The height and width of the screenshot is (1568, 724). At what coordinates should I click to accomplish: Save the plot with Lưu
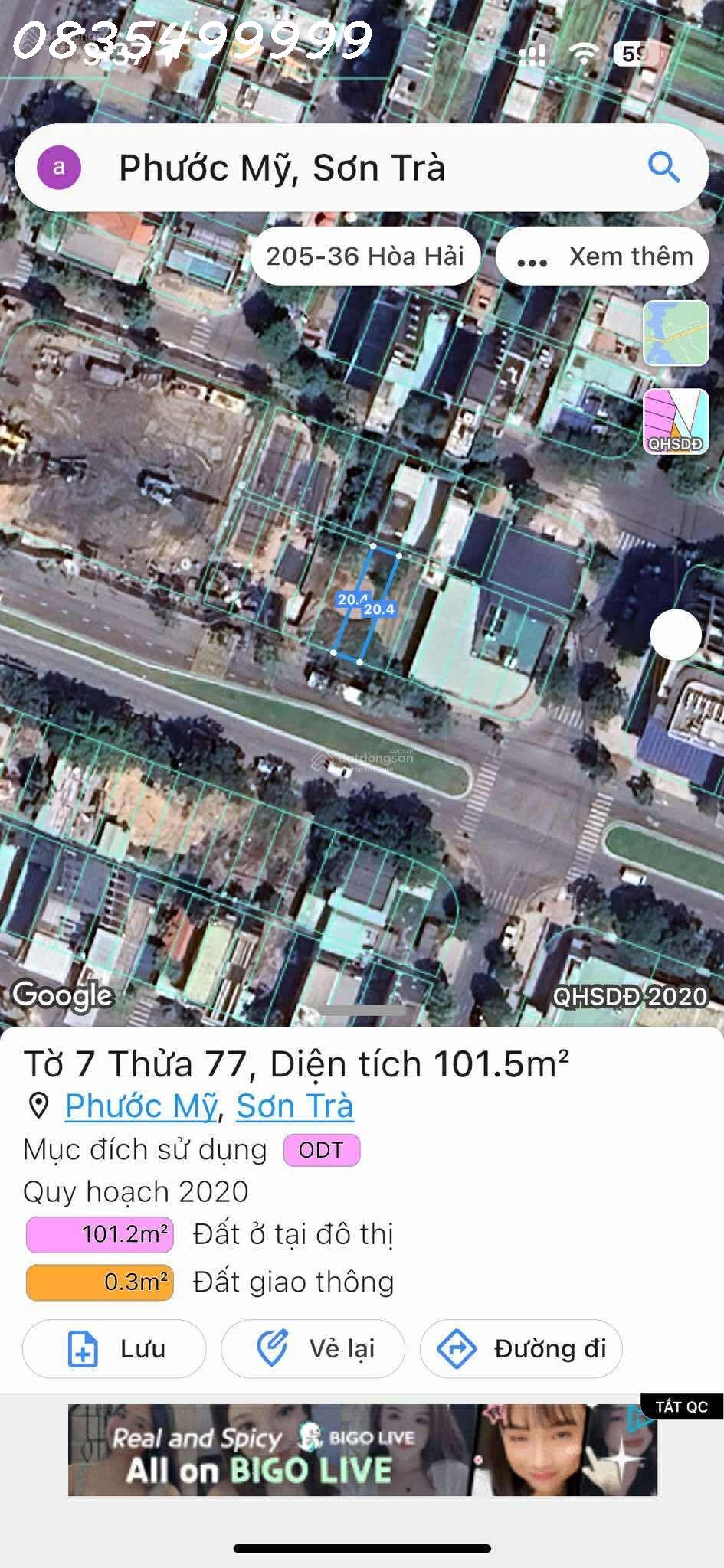click(x=114, y=1348)
